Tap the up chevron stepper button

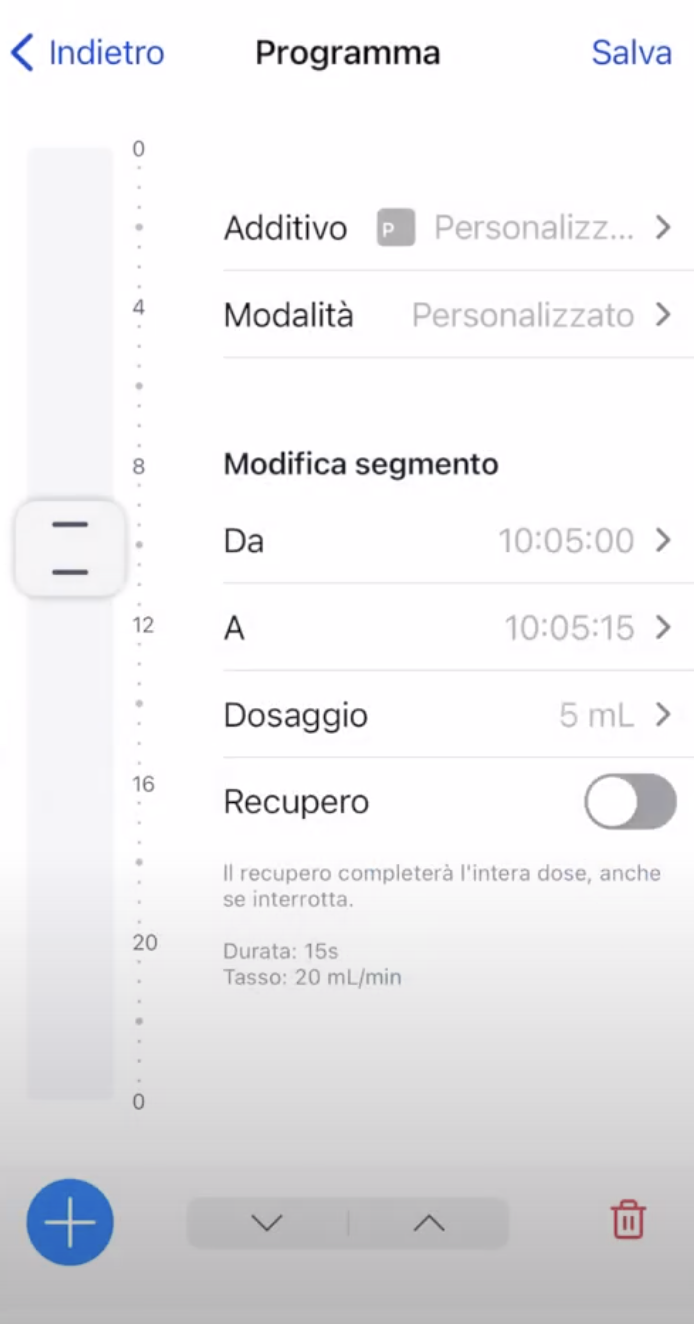(429, 1223)
